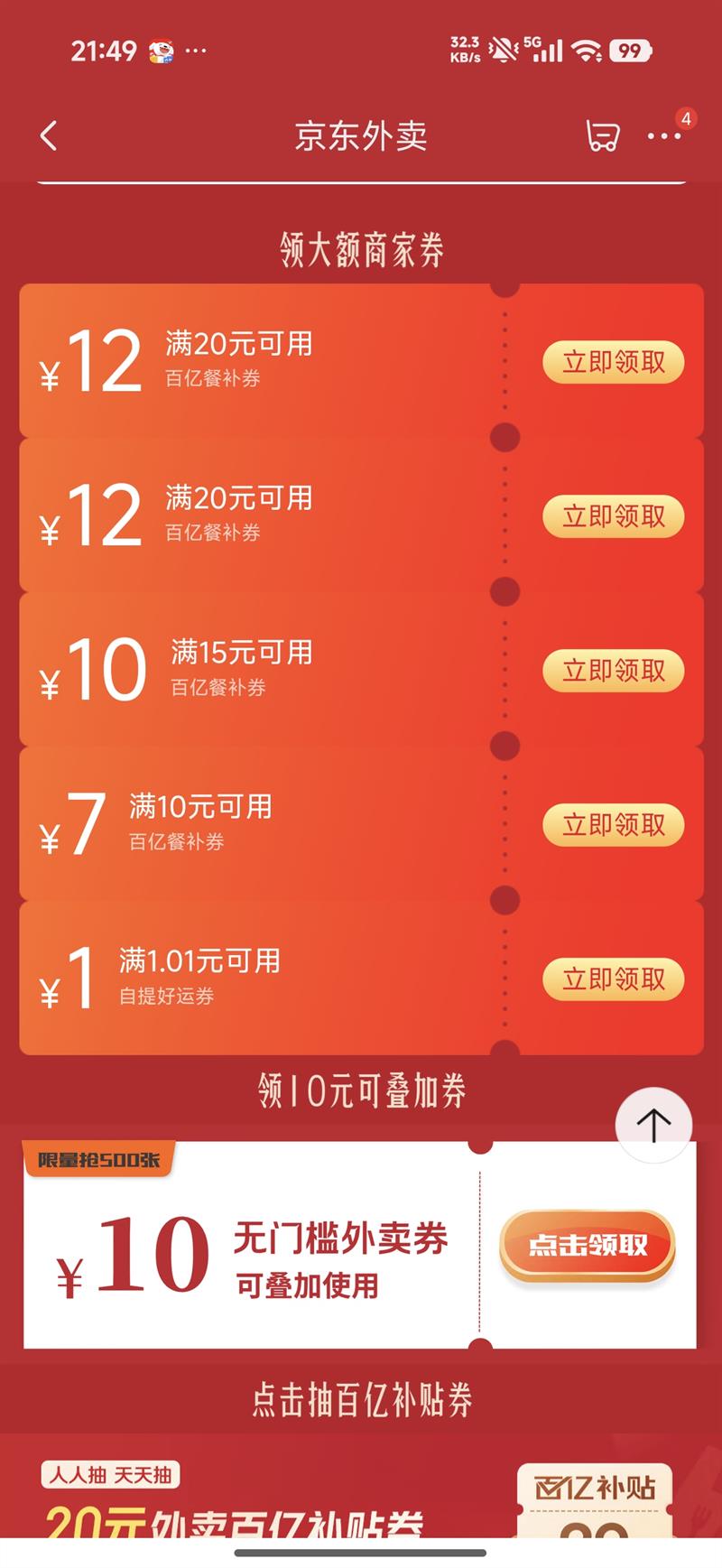Screen dimensions: 722x1568
Task: Claim the ¥1 自提好运券 coupon
Action: (x=613, y=979)
